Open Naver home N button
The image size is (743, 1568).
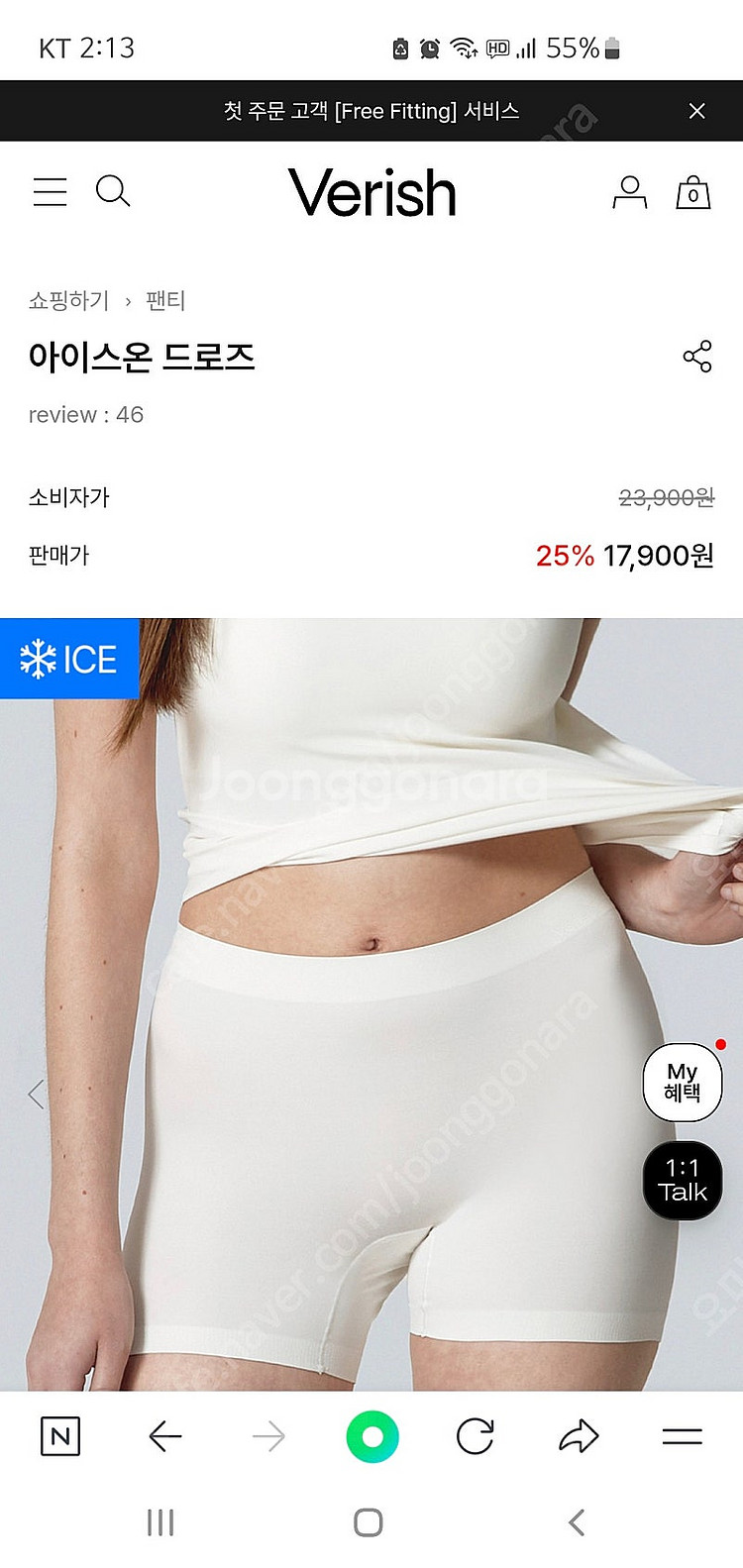(60, 1436)
